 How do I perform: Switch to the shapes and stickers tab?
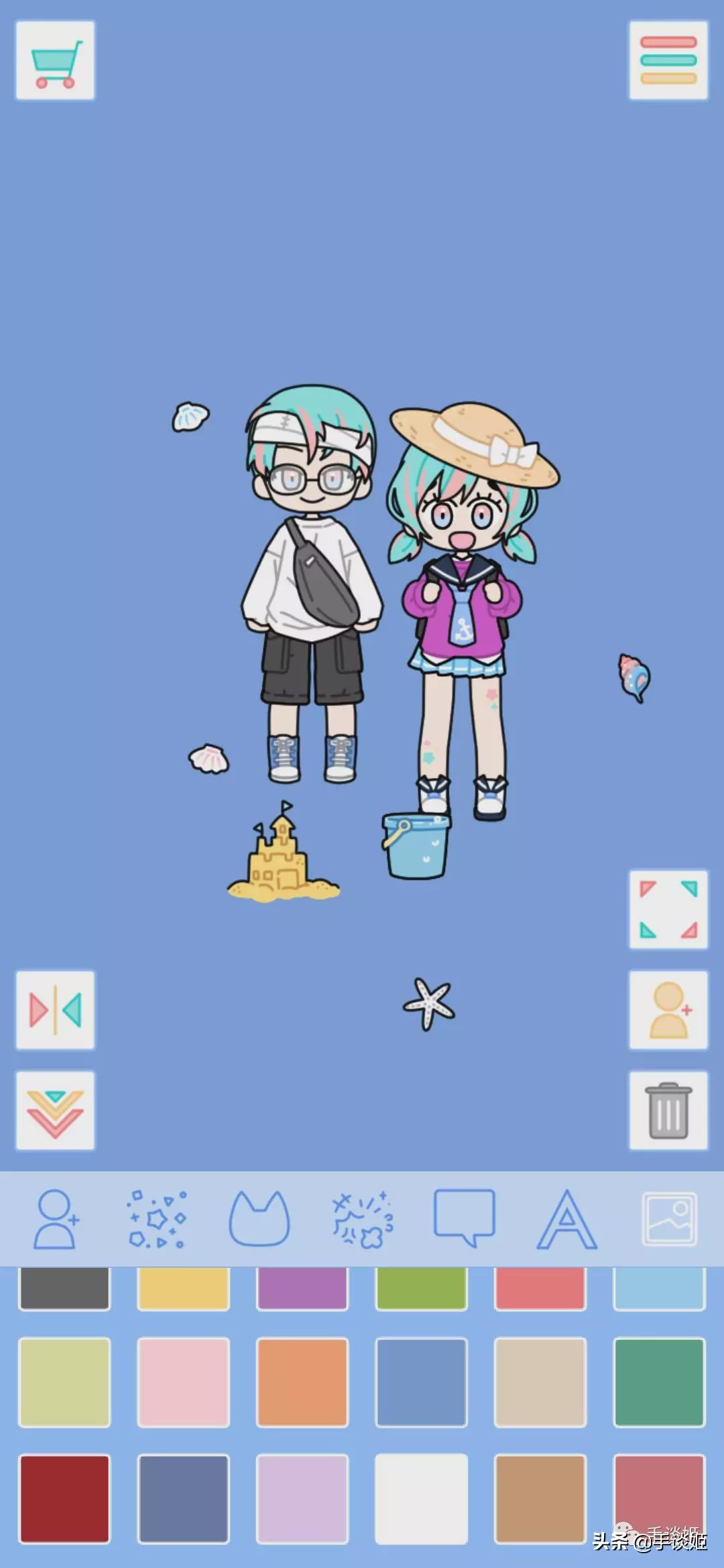(157, 1220)
